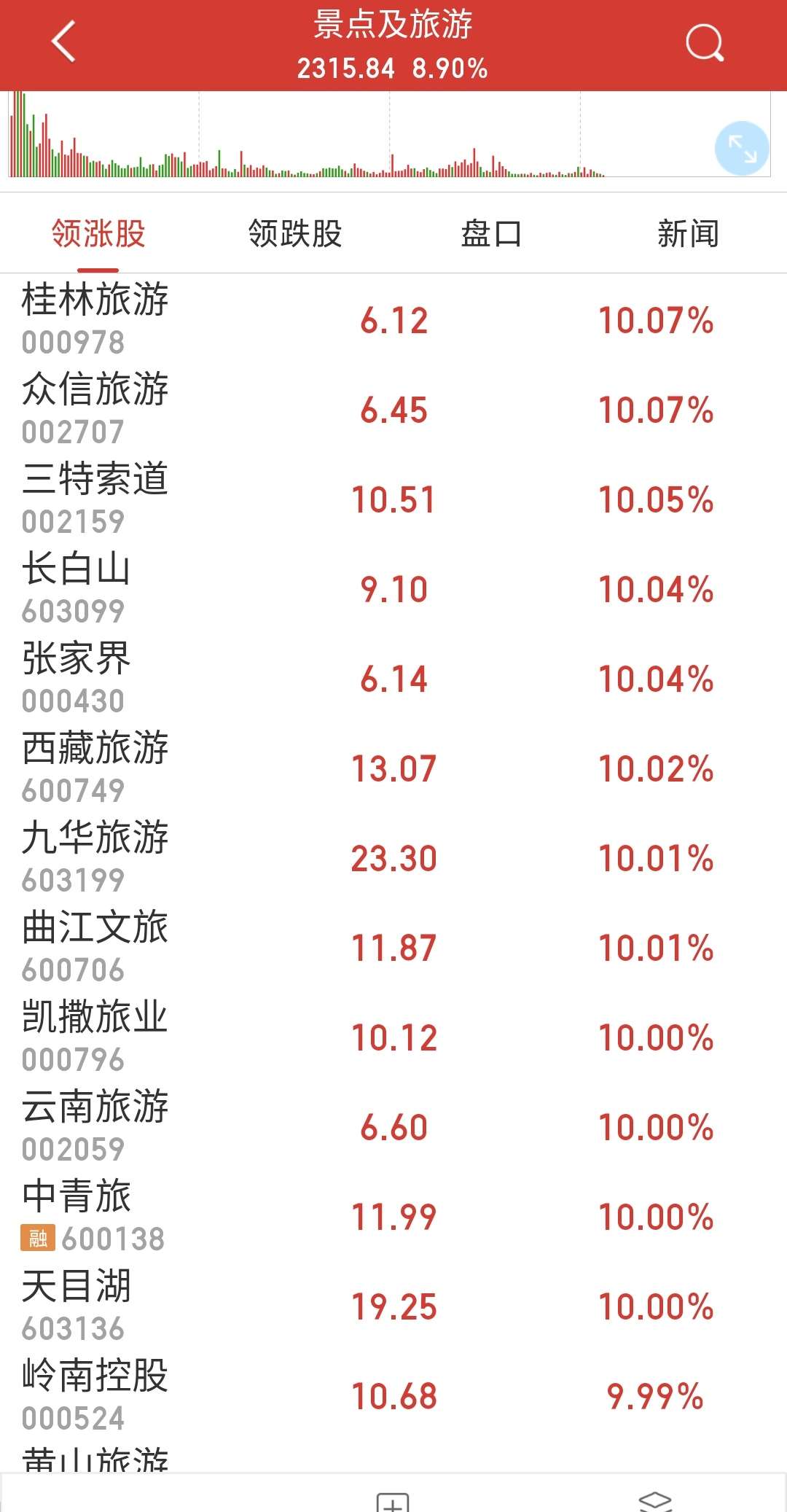This screenshot has width=787, height=1512.
Task: Switch to the 新闻 tab
Action: (x=688, y=234)
